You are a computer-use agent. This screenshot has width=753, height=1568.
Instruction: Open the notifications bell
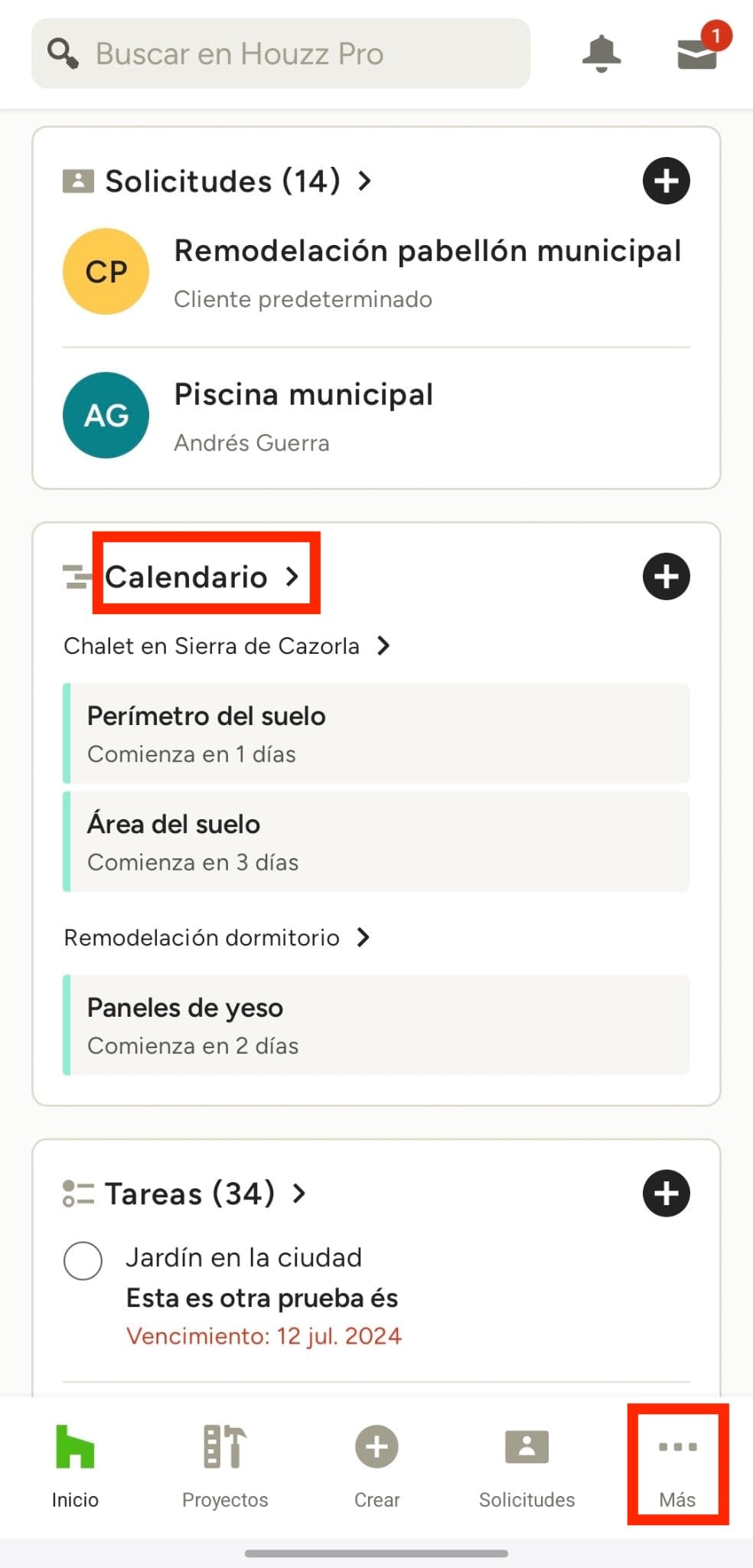(x=601, y=54)
